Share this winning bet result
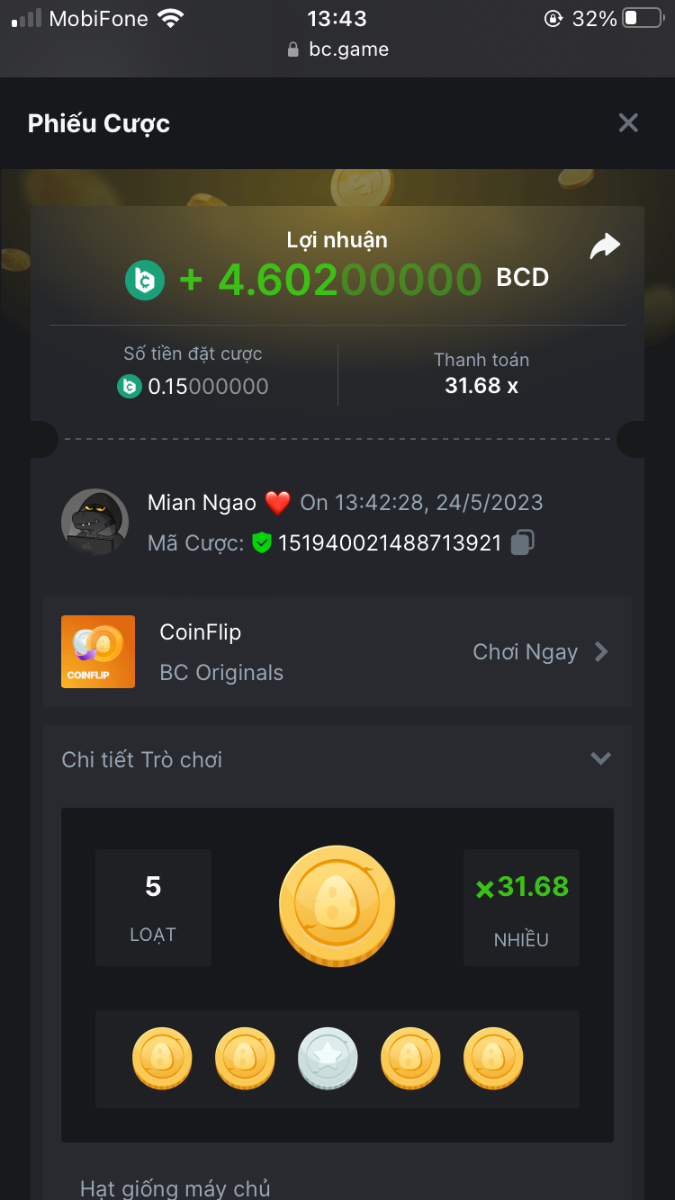Screen dimensions: 675x1200 click(x=604, y=247)
